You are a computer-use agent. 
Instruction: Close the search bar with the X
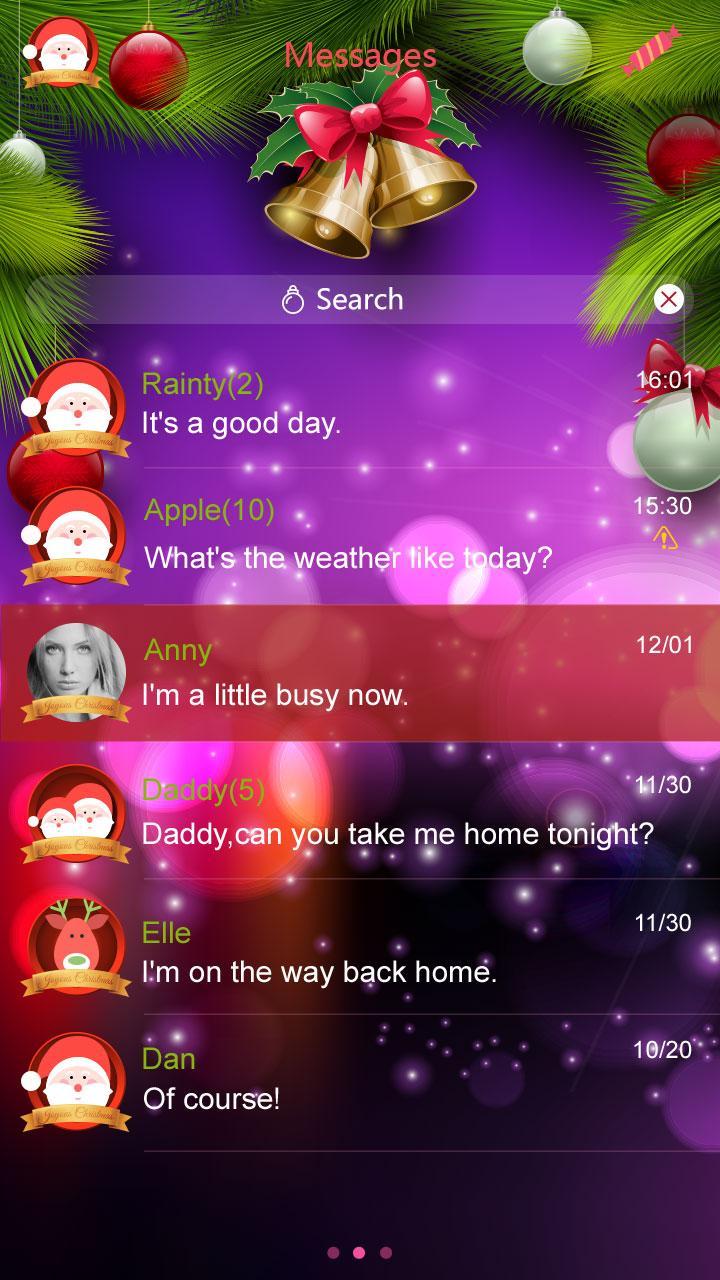tap(668, 298)
